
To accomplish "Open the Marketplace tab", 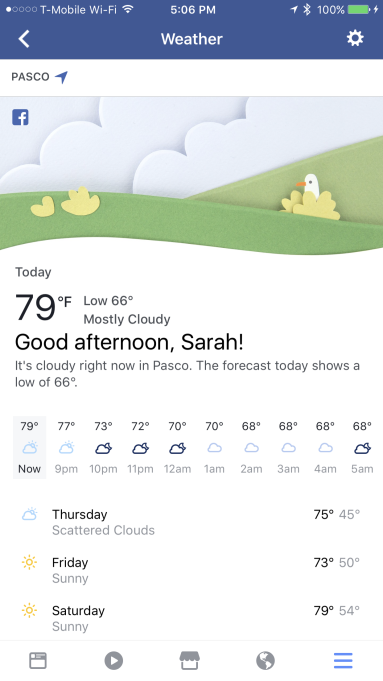I will coord(190,661).
